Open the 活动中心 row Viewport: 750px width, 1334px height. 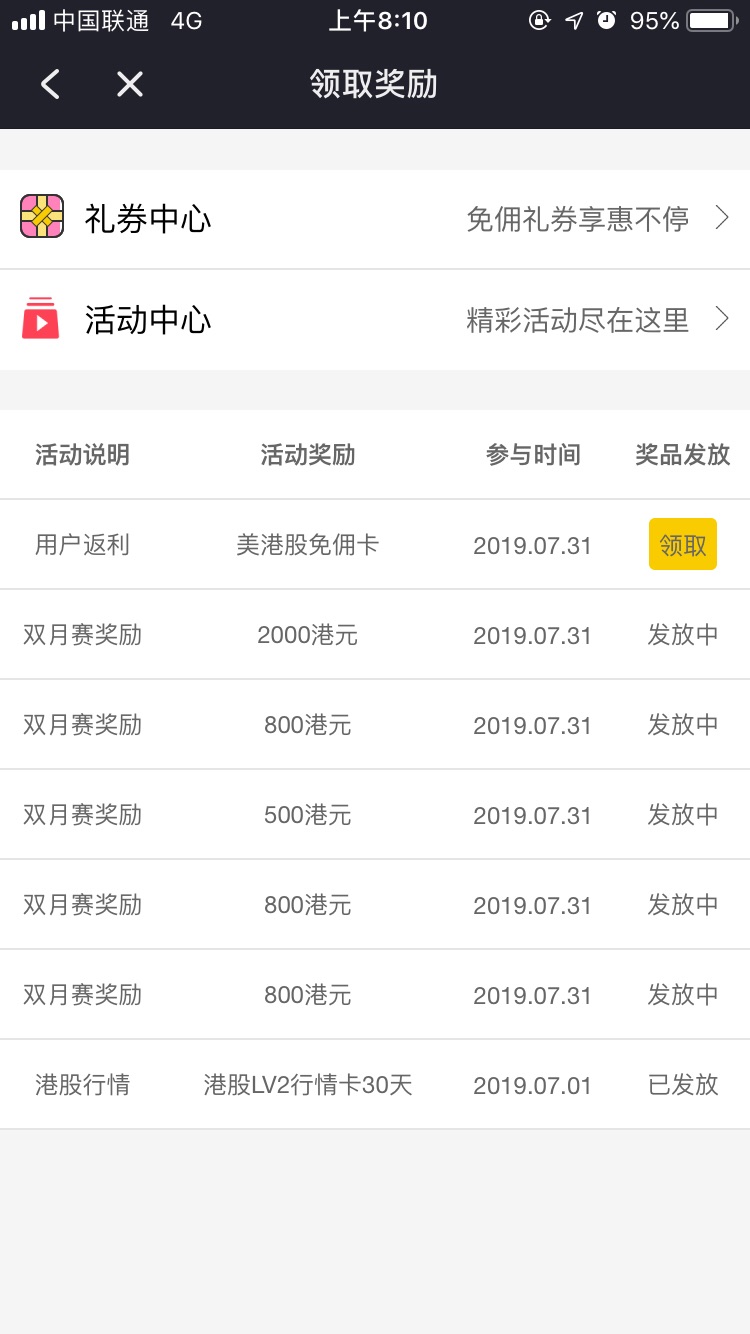coord(375,320)
